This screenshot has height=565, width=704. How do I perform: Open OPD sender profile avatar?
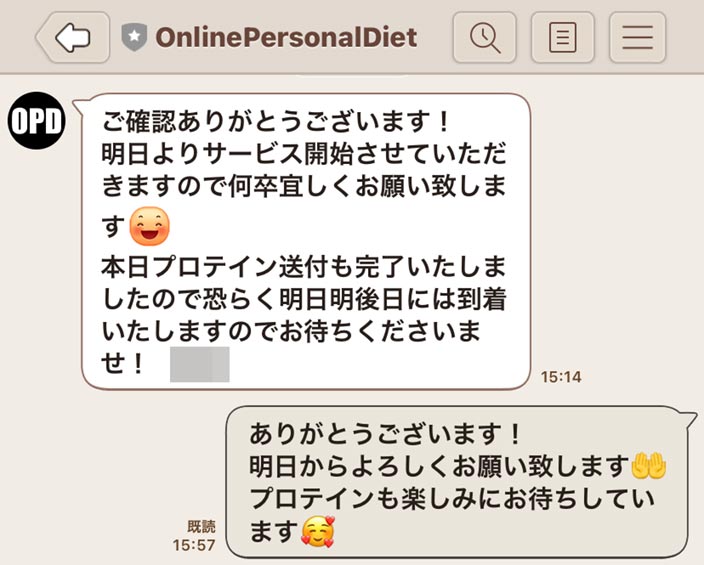(37, 120)
